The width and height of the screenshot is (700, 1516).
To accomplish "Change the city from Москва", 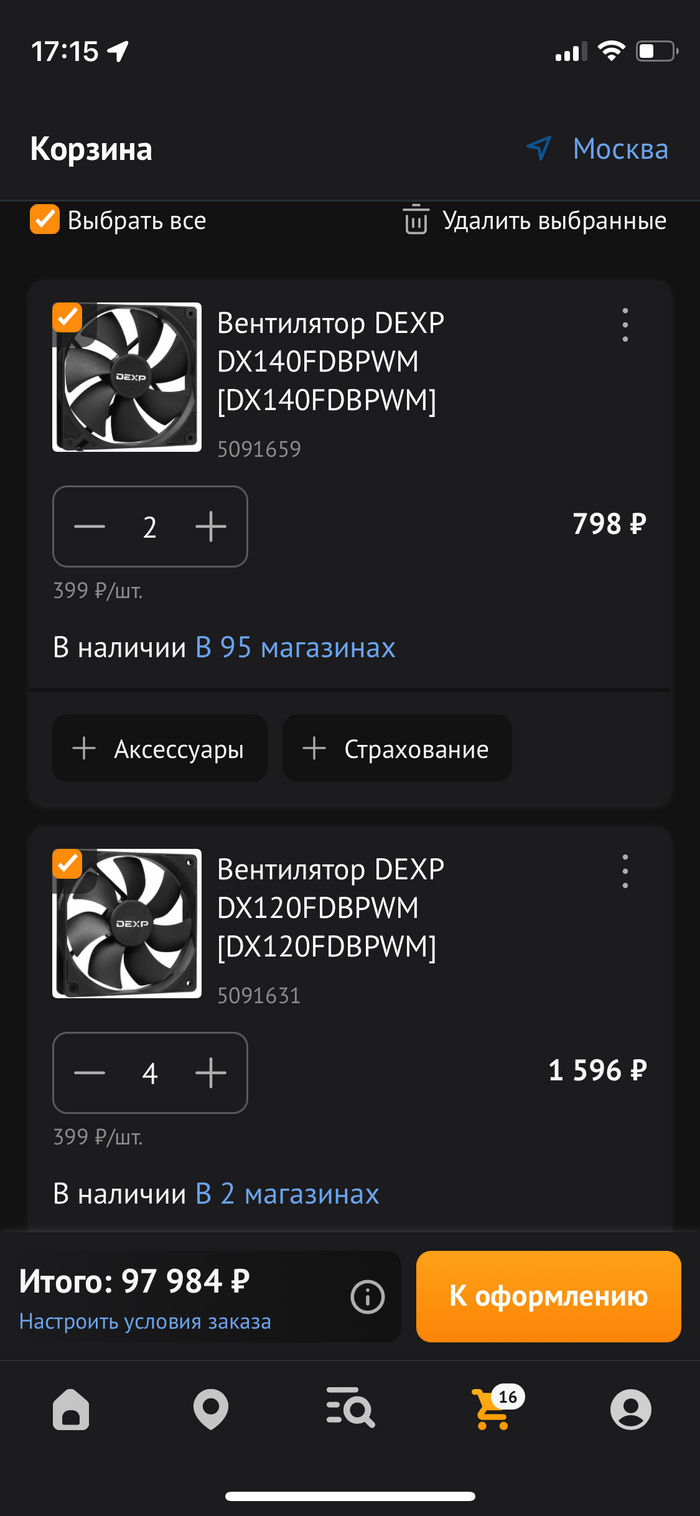I will (599, 149).
